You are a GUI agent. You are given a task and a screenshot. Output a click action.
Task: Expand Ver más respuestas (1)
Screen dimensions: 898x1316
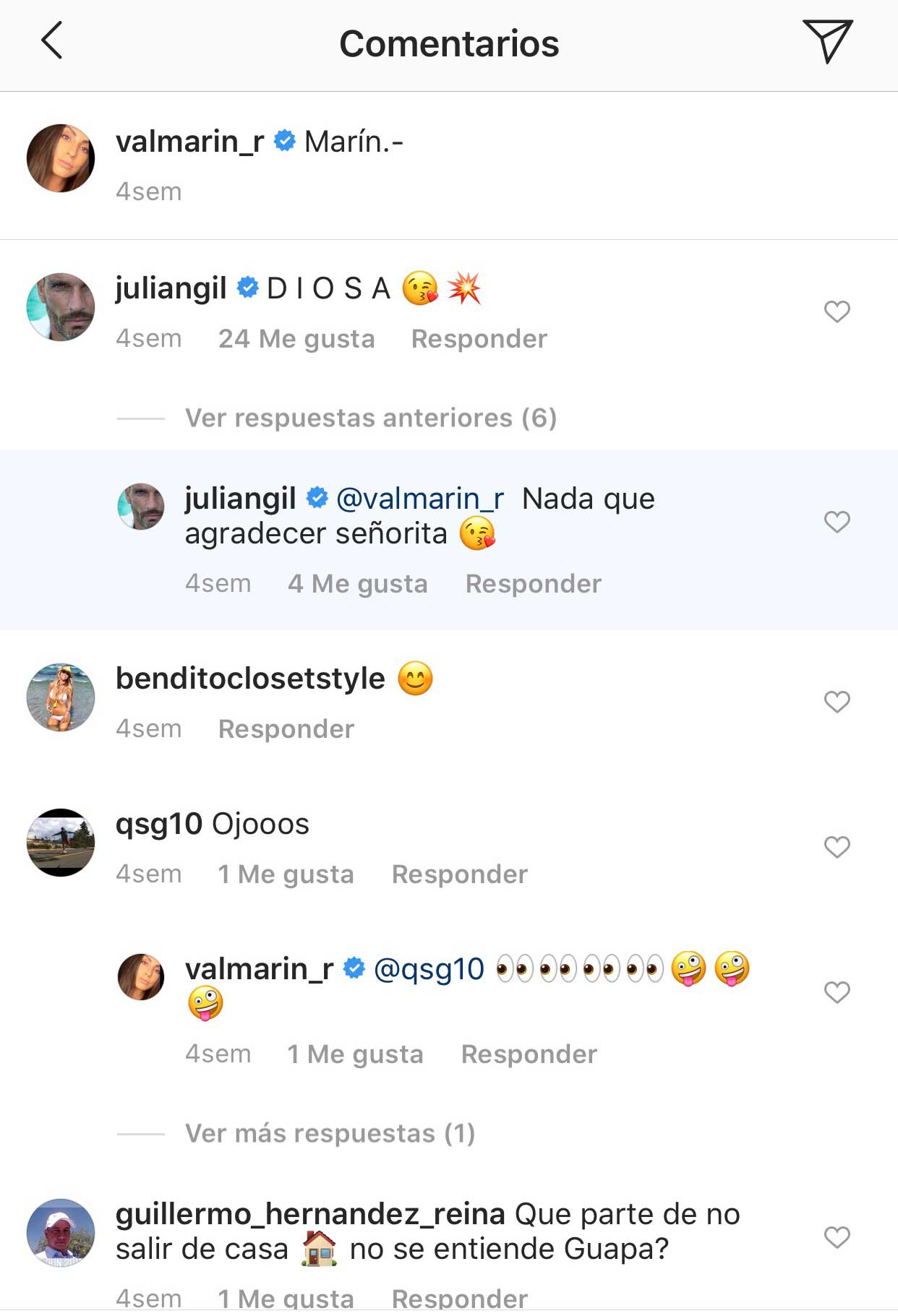click(x=330, y=1133)
